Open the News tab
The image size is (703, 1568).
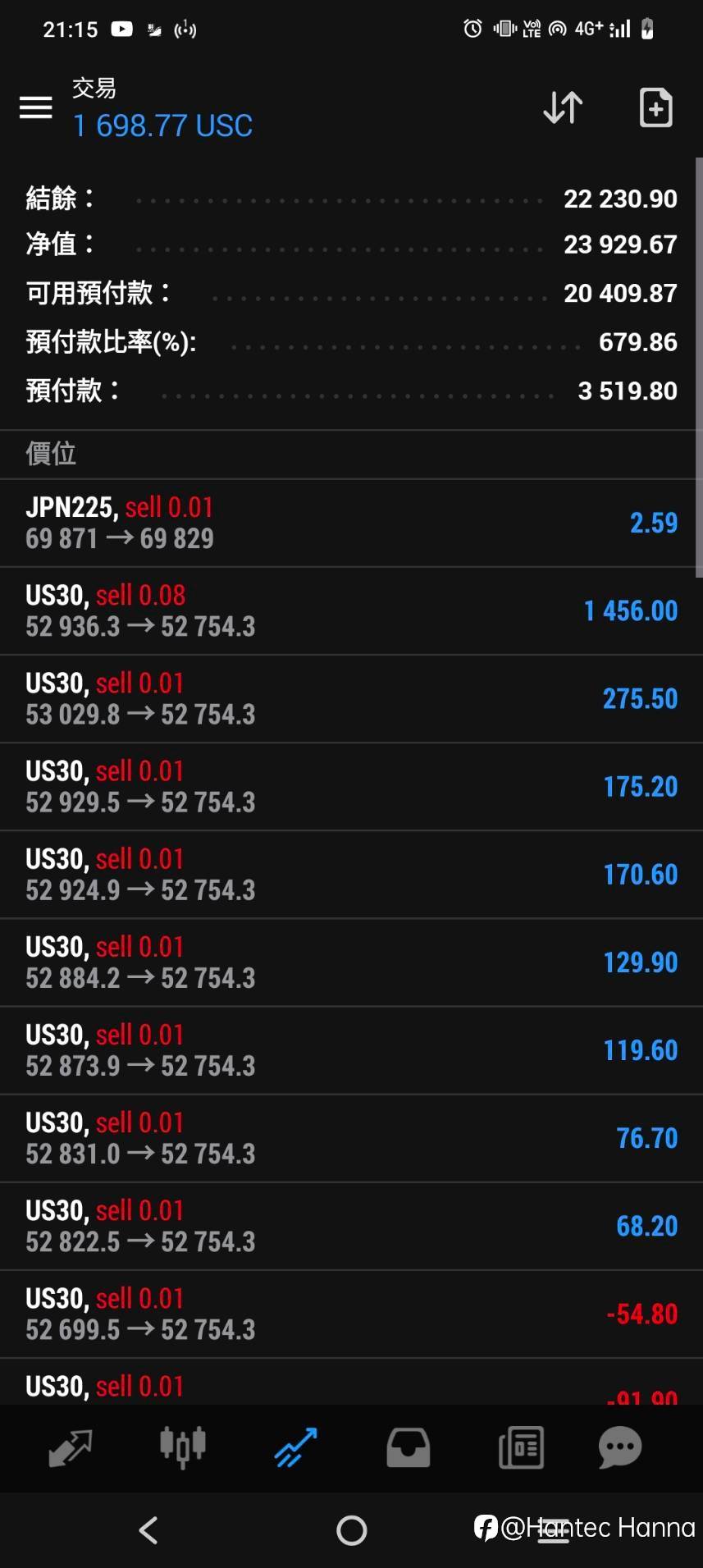point(521,1447)
